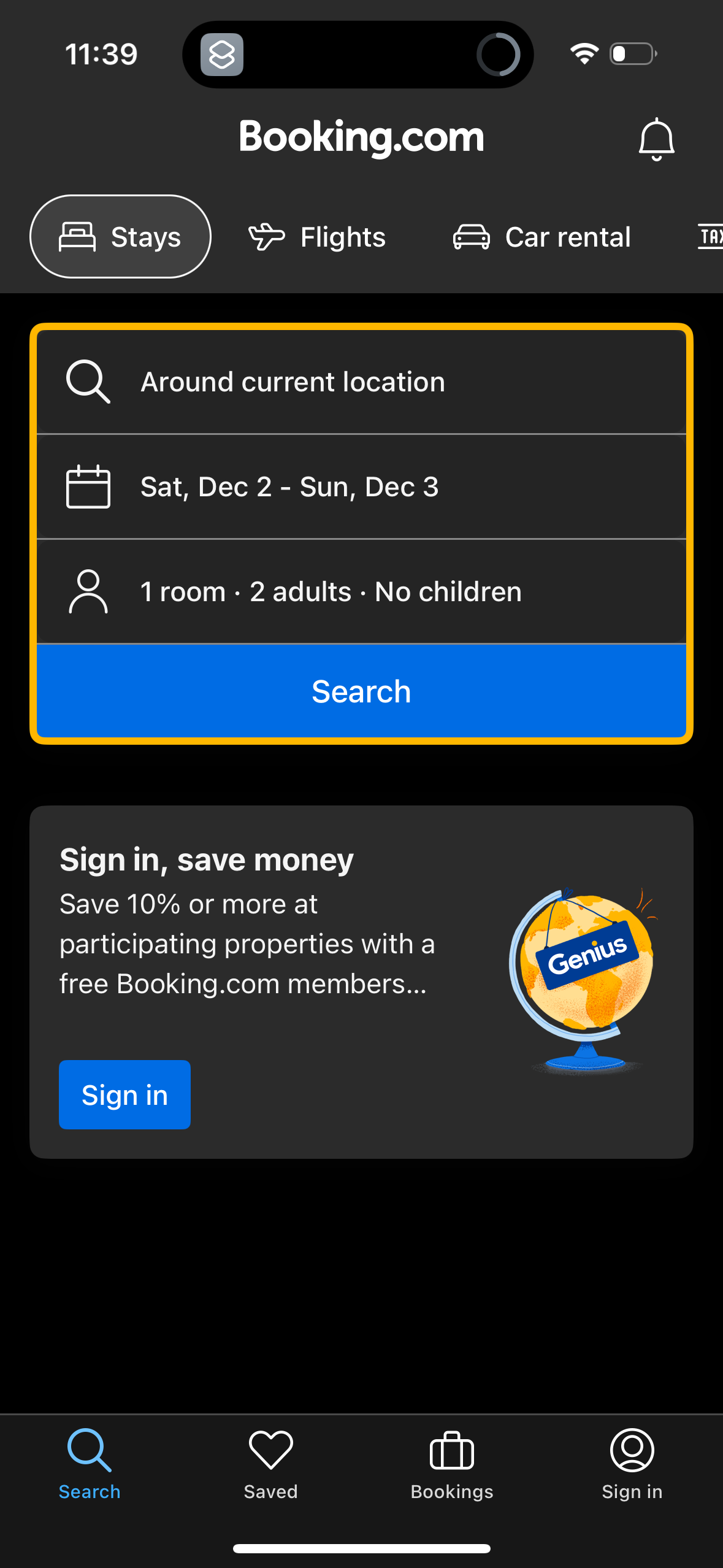The height and width of the screenshot is (1568, 723).
Task: Select the bed icon inside Stays
Action: pyautogui.click(x=77, y=236)
